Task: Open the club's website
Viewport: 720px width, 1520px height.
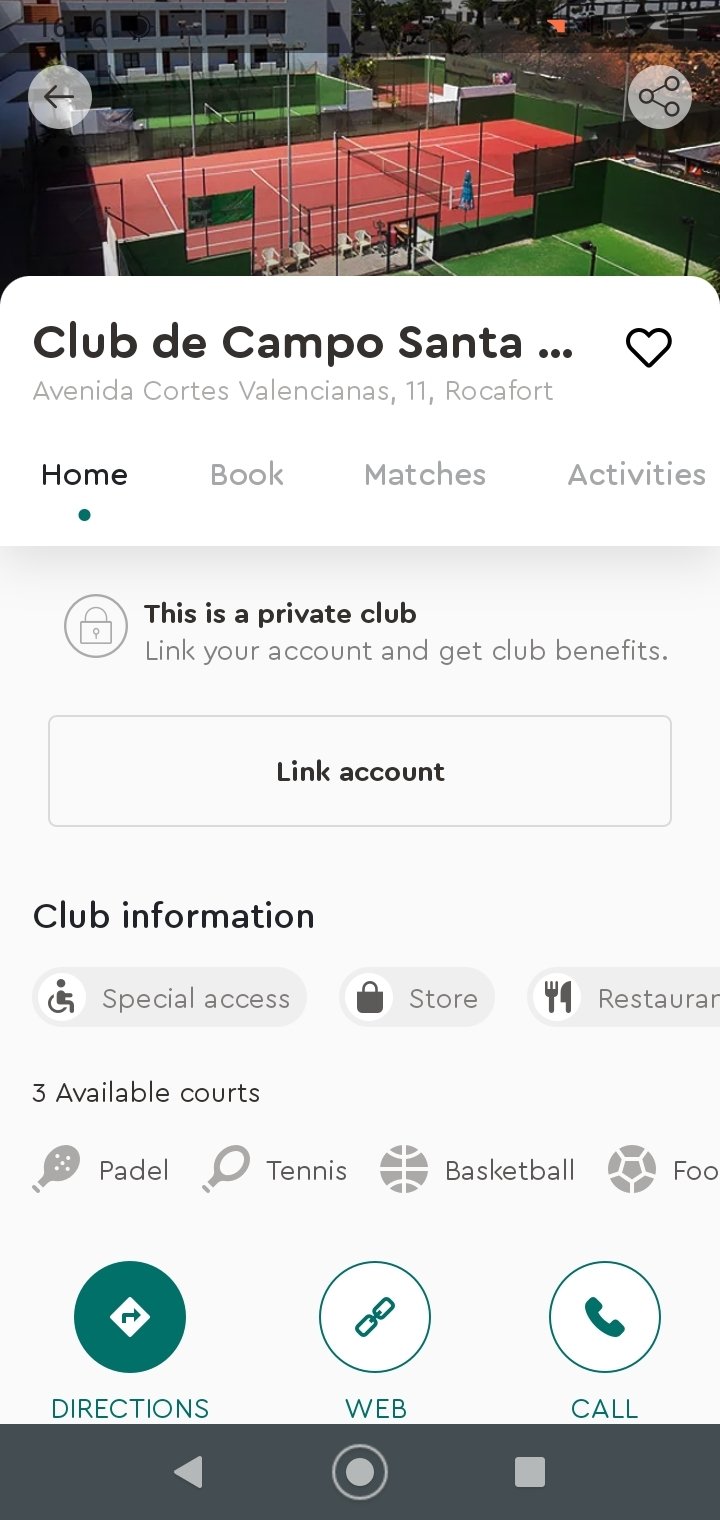Action: [375, 1317]
